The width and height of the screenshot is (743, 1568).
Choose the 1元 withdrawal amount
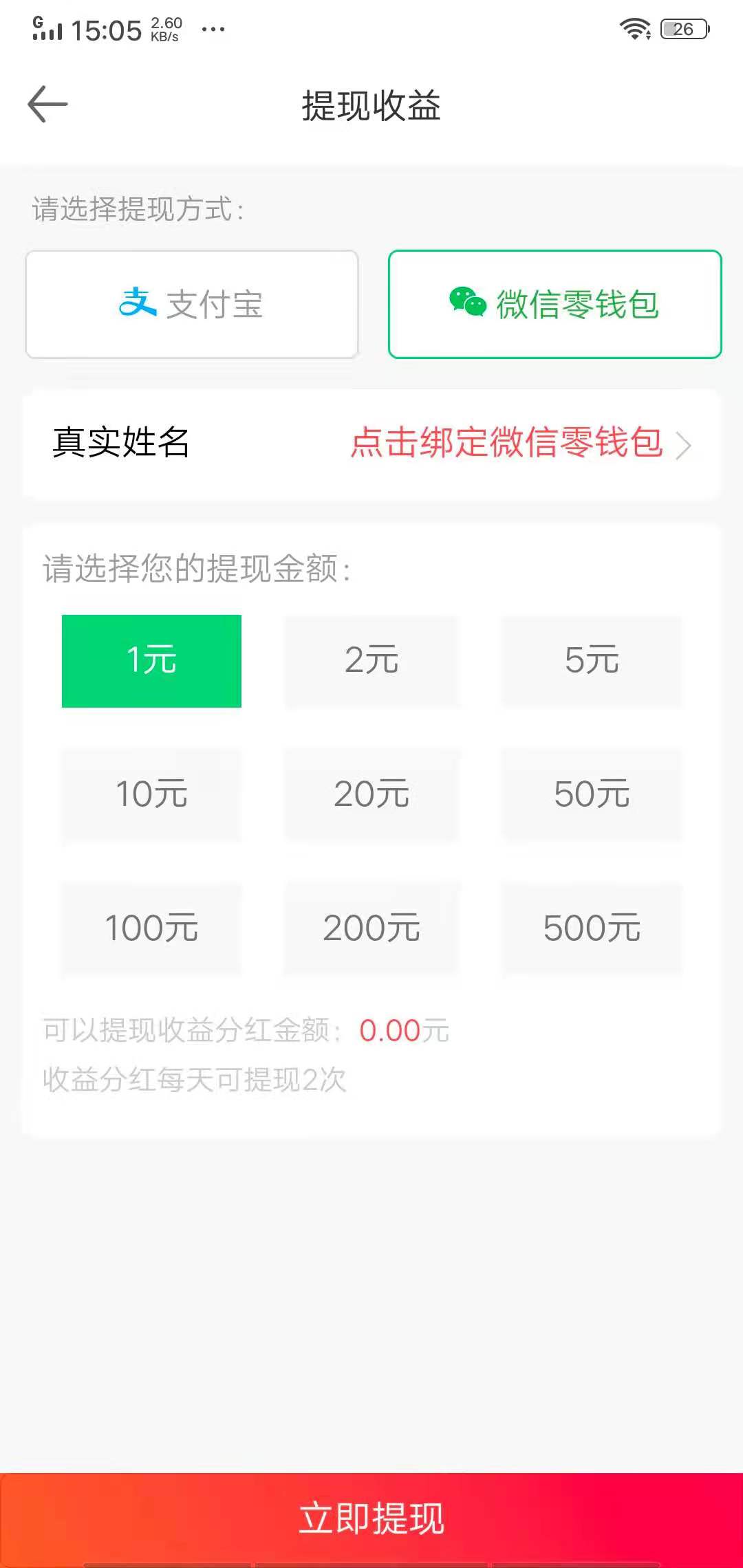coord(151,661)
